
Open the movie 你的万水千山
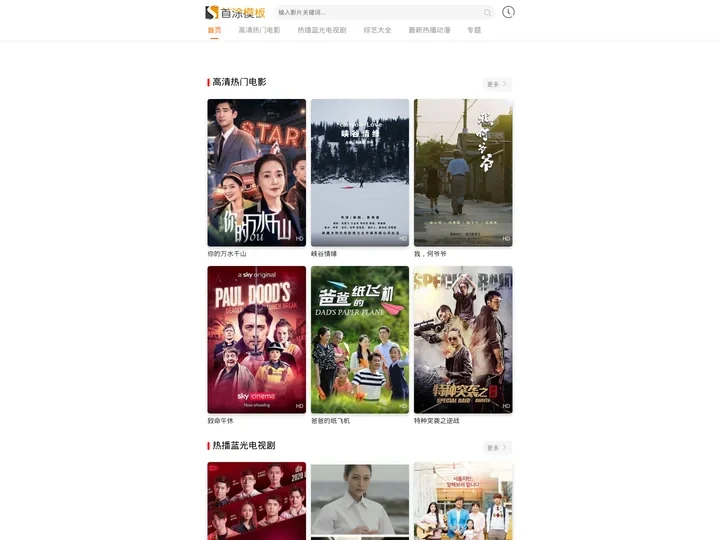pos(256,173)
